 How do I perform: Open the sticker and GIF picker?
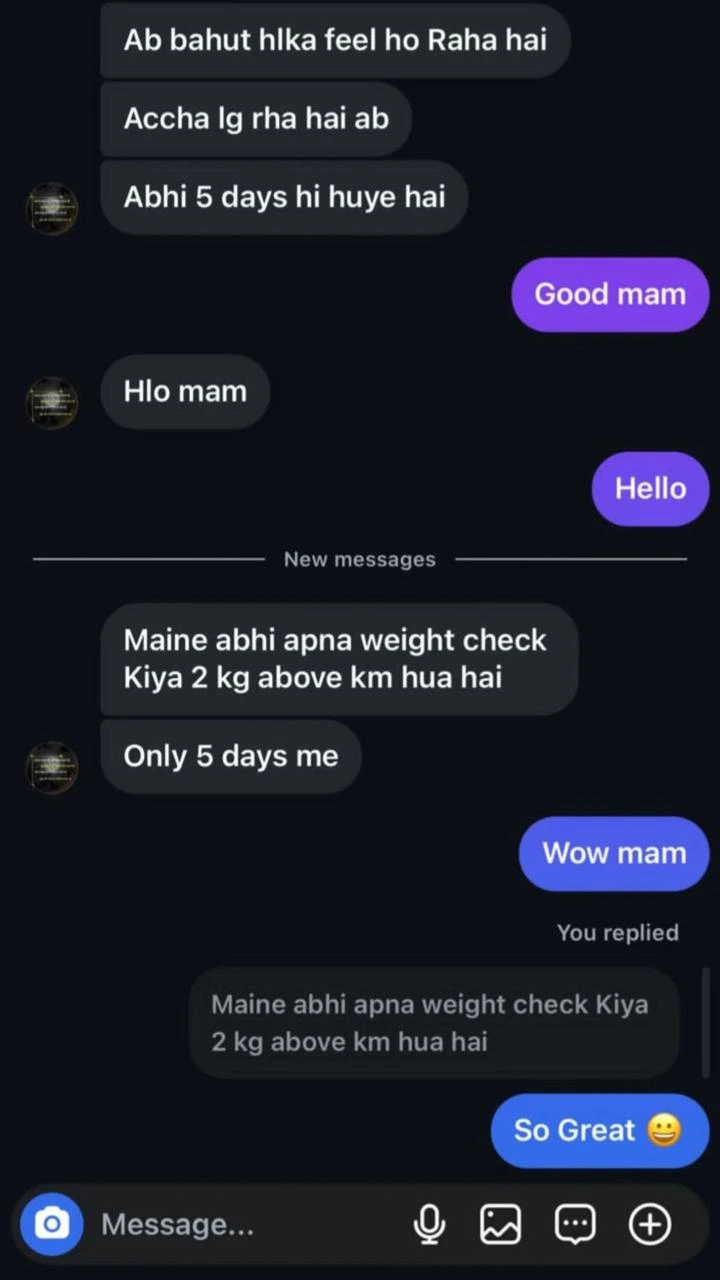coord(575,1223)
